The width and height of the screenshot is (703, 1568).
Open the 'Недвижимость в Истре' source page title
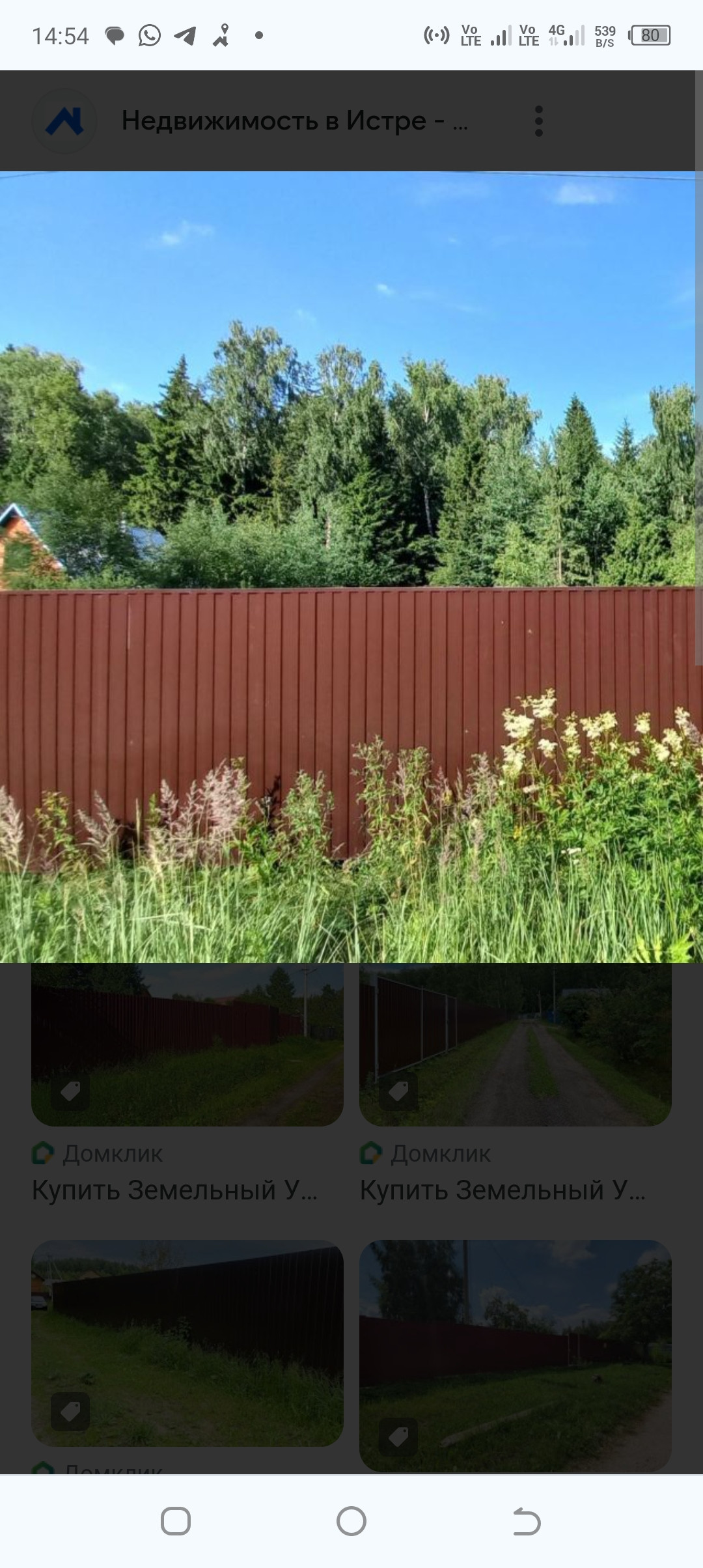294,121
